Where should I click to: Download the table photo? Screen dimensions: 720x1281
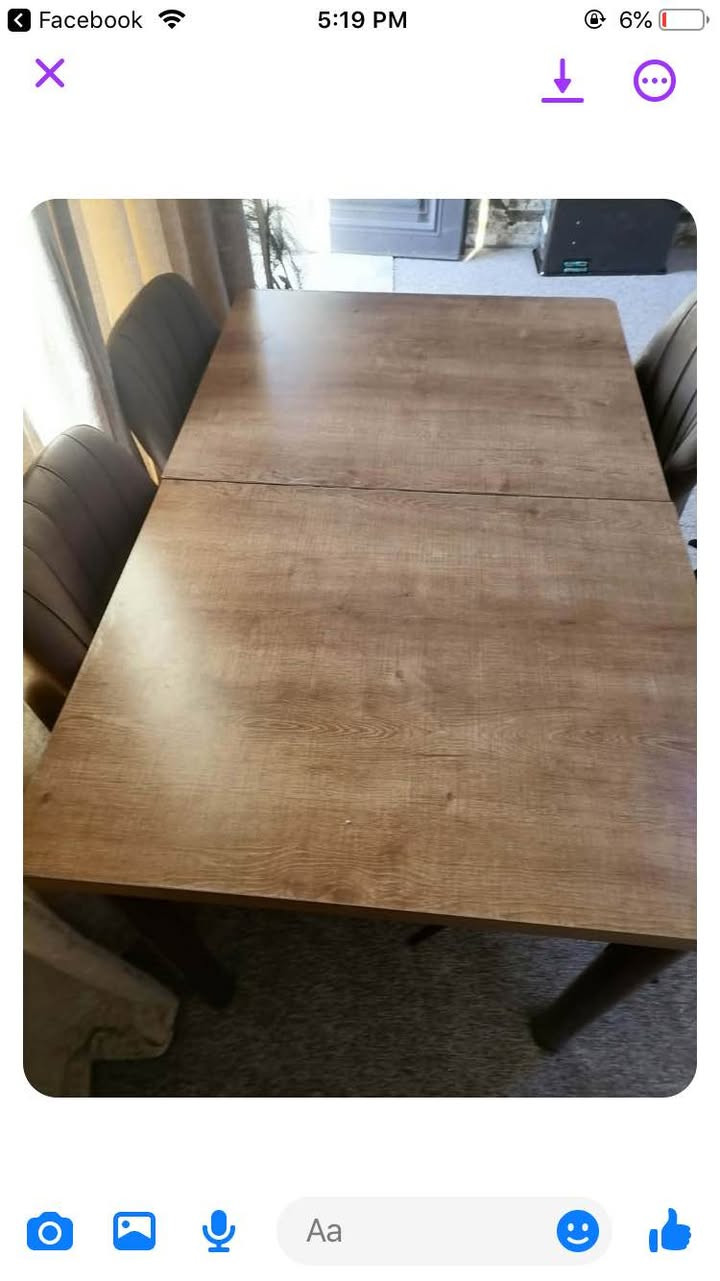(x=562, y=80)
